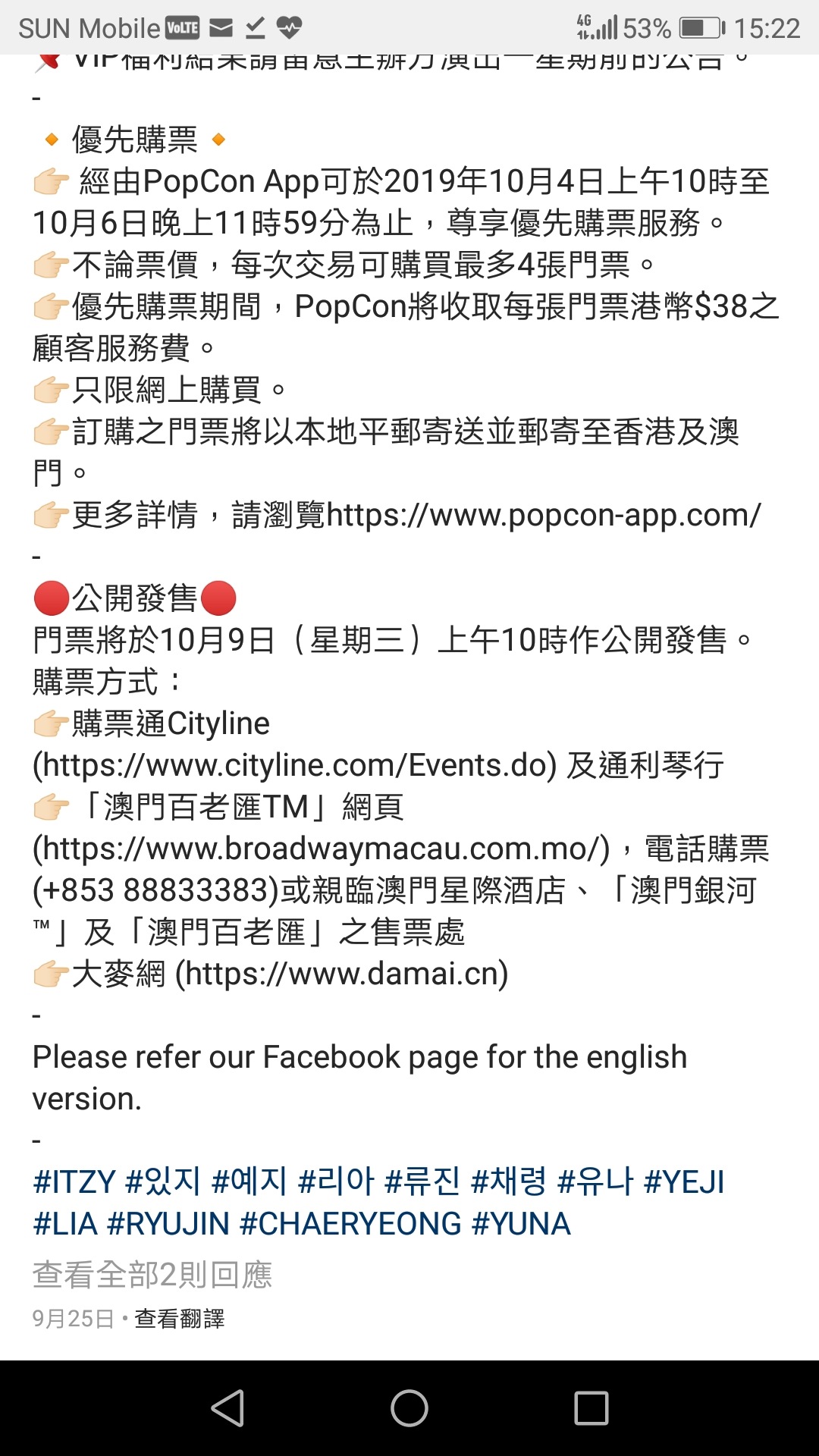Open the #LIA hashtag

click(65, 1224)
